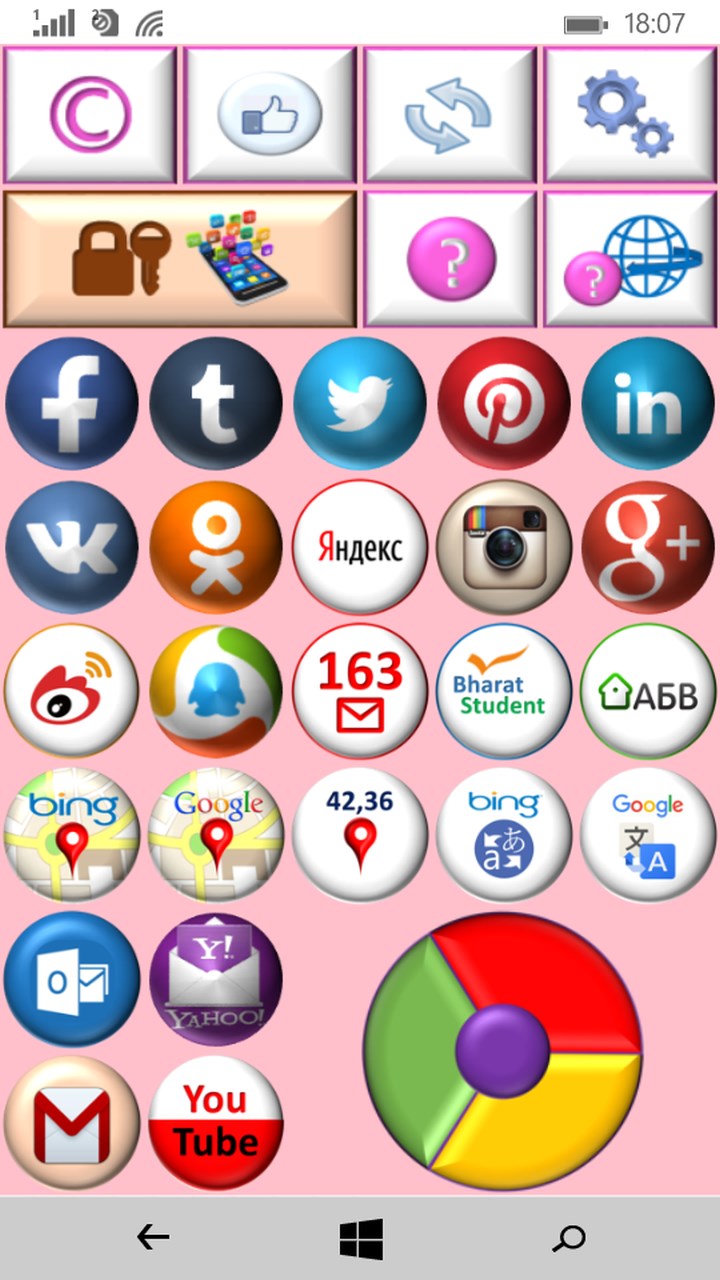
Task: Open Tumblr
Action: 216,403
